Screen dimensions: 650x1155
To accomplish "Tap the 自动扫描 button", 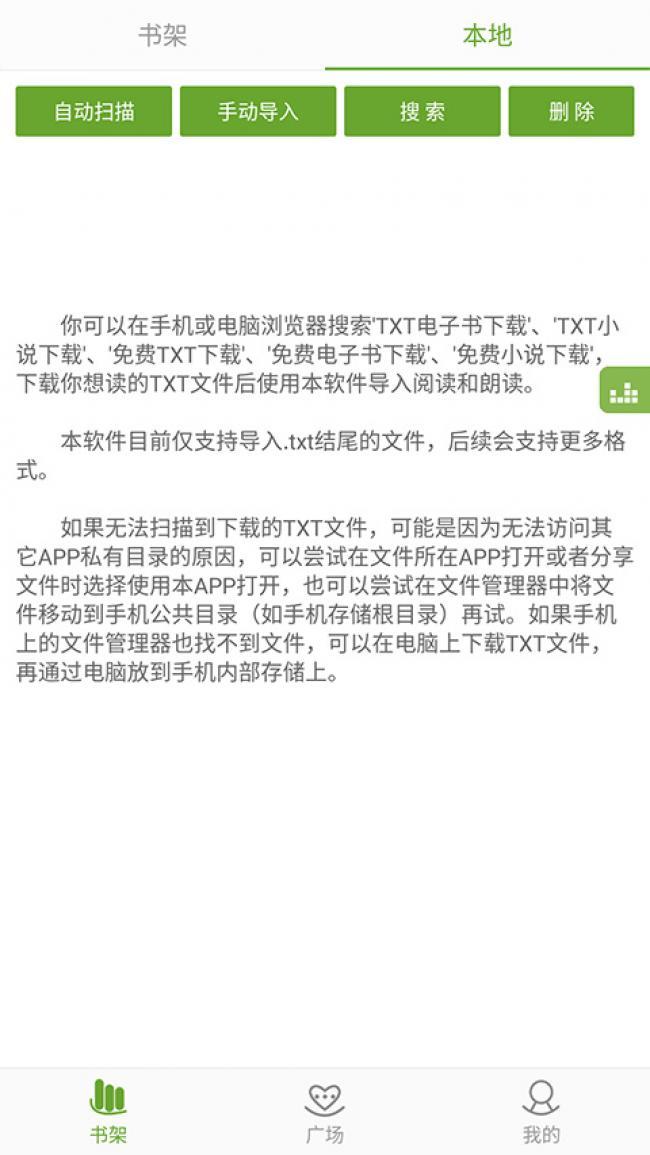I will pos(94,111).
